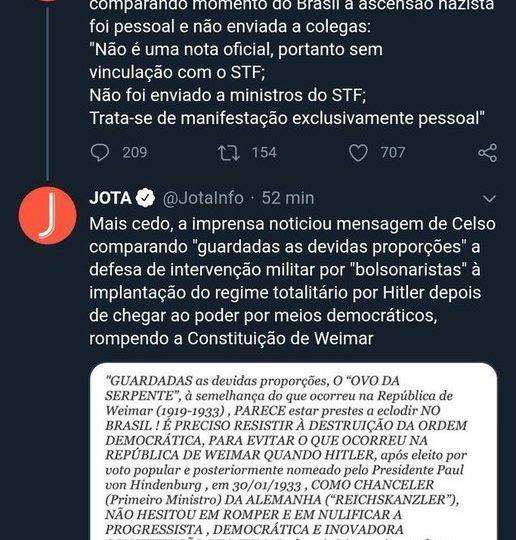
Task: Expand the dropdown arrow on JOTA's tweet
Action: [489, 199]
